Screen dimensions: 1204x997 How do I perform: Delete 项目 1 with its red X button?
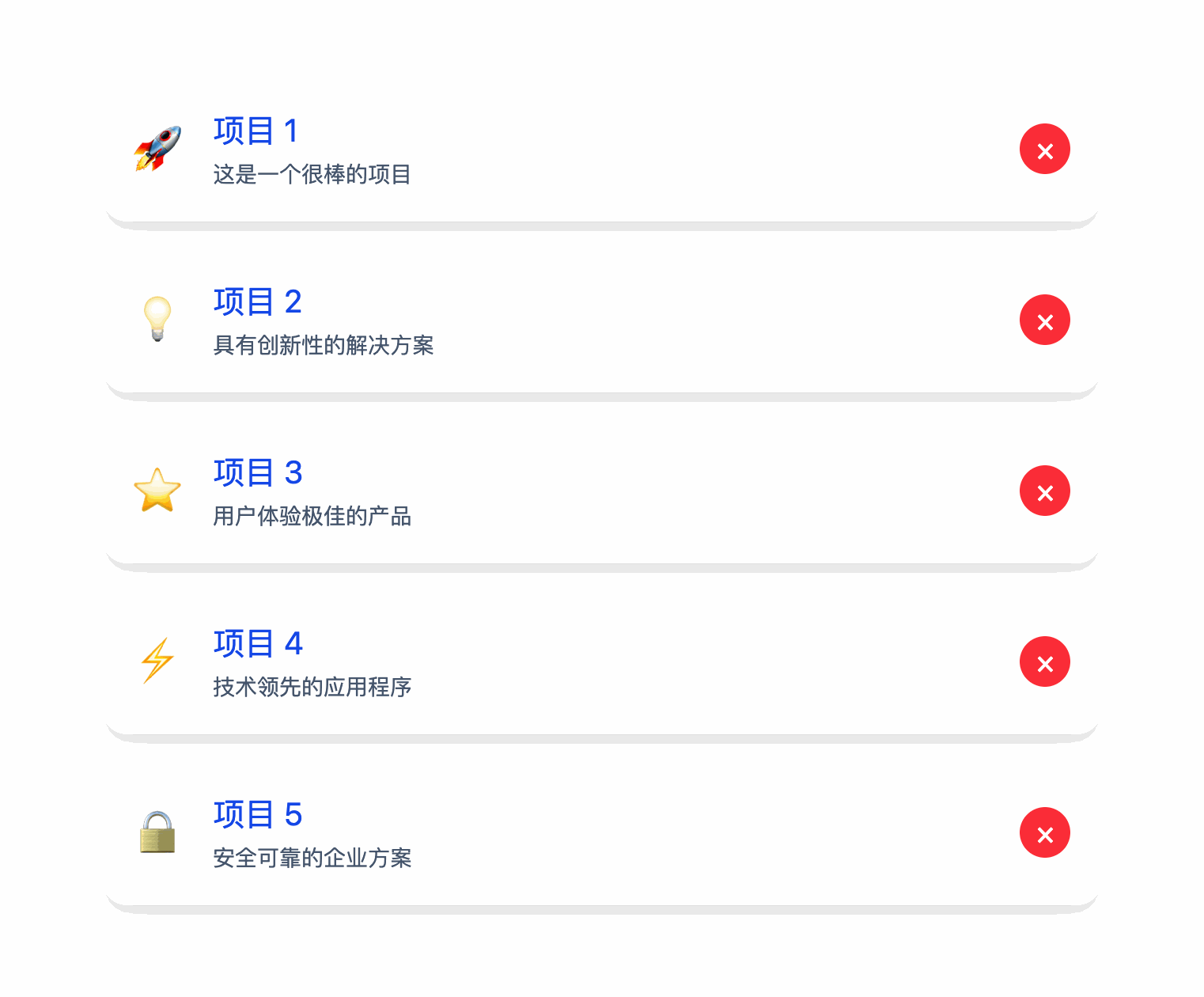(1044, 150)
